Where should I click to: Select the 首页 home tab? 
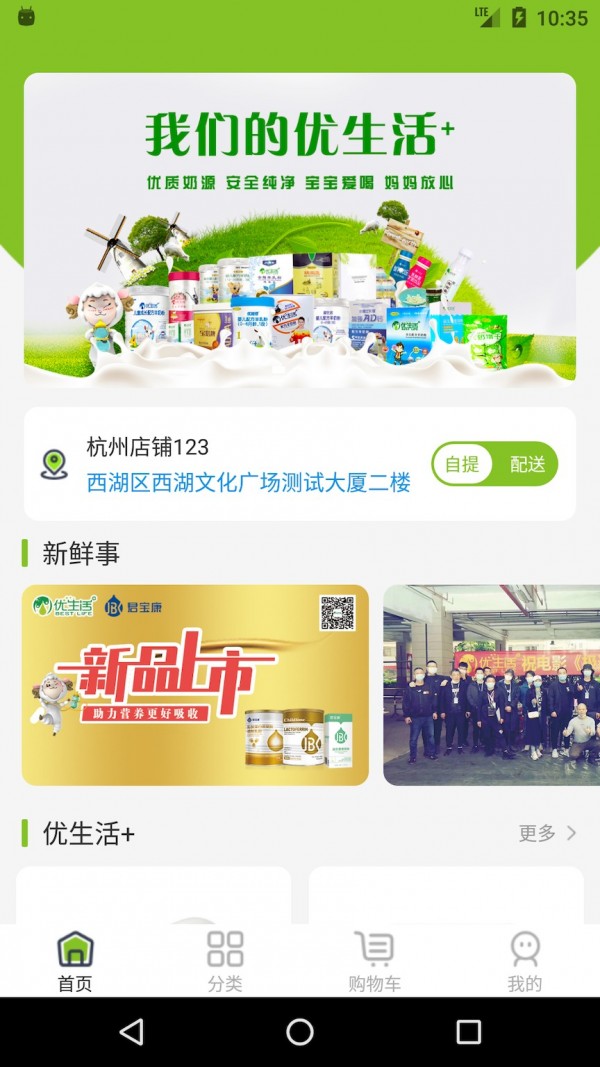tap(75, 961)
